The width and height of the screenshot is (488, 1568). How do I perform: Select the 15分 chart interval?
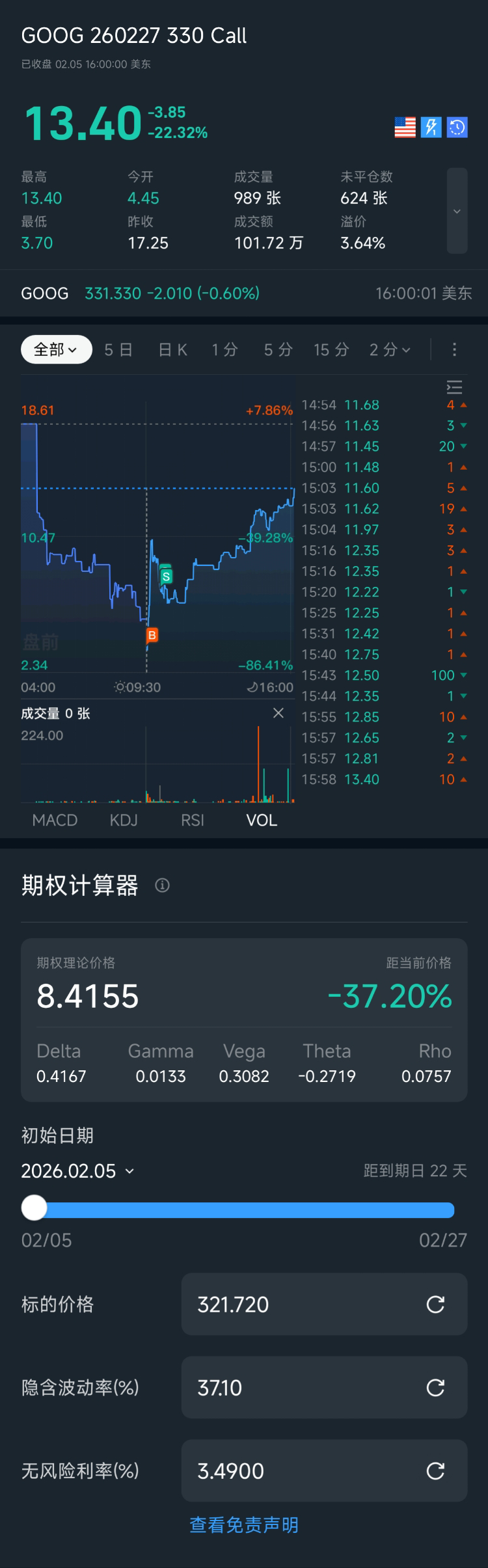coord(331,350)
